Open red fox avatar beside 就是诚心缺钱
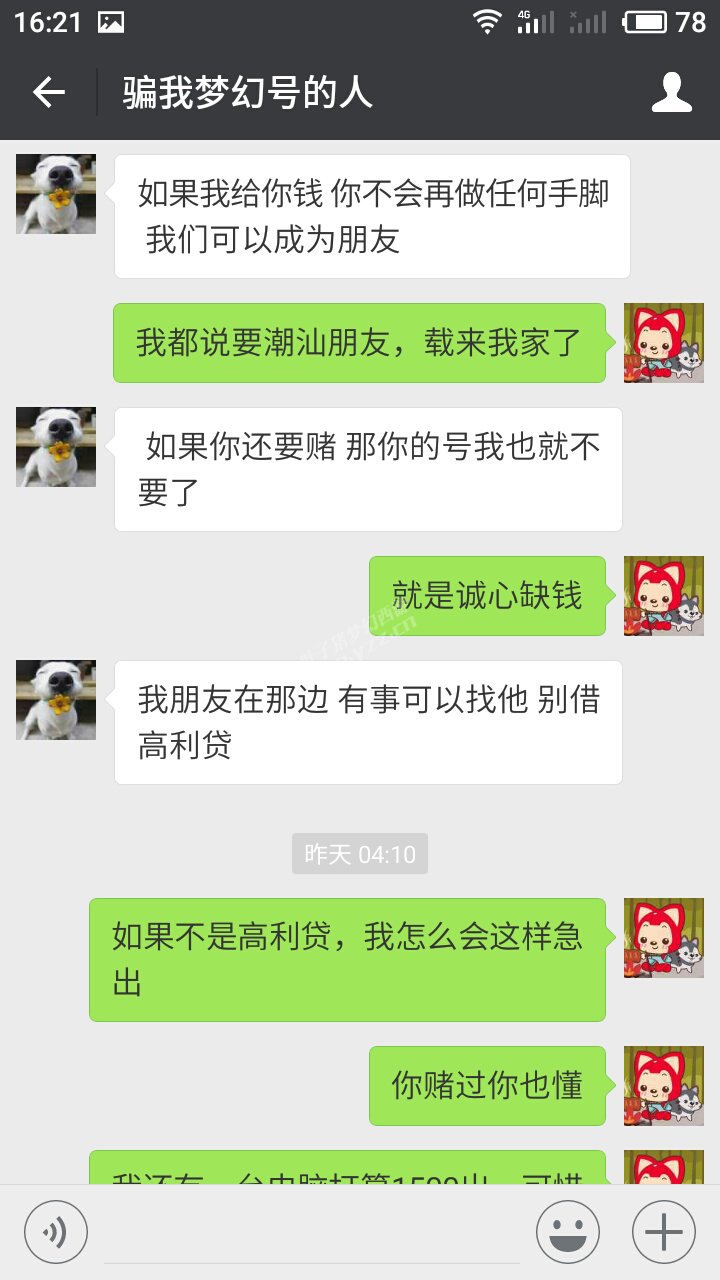The width and height of the screenshot is (720, 1280). (x=664, y=596)
